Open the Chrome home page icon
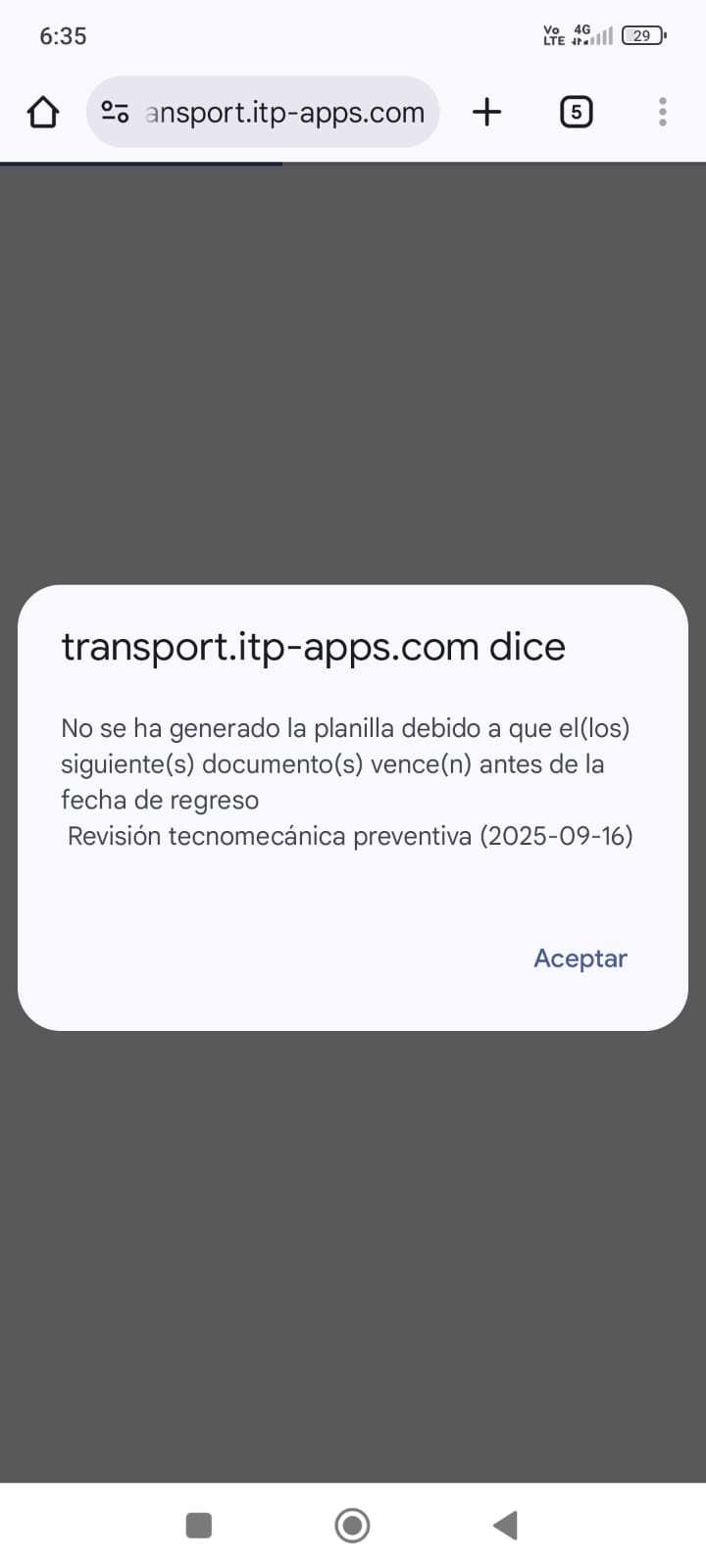This screenshot has width=706, height=1568. (x=43, y=113)
